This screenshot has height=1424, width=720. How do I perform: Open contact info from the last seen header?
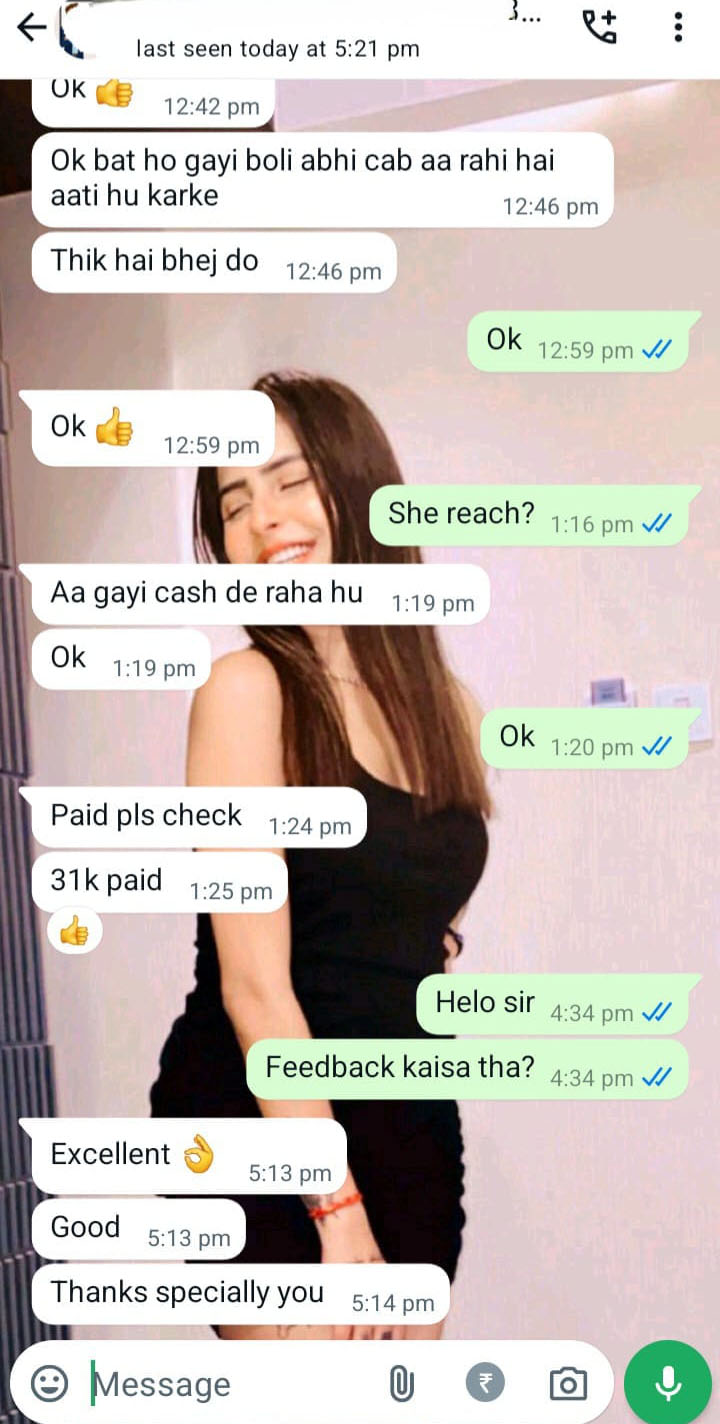pos(277,48)
